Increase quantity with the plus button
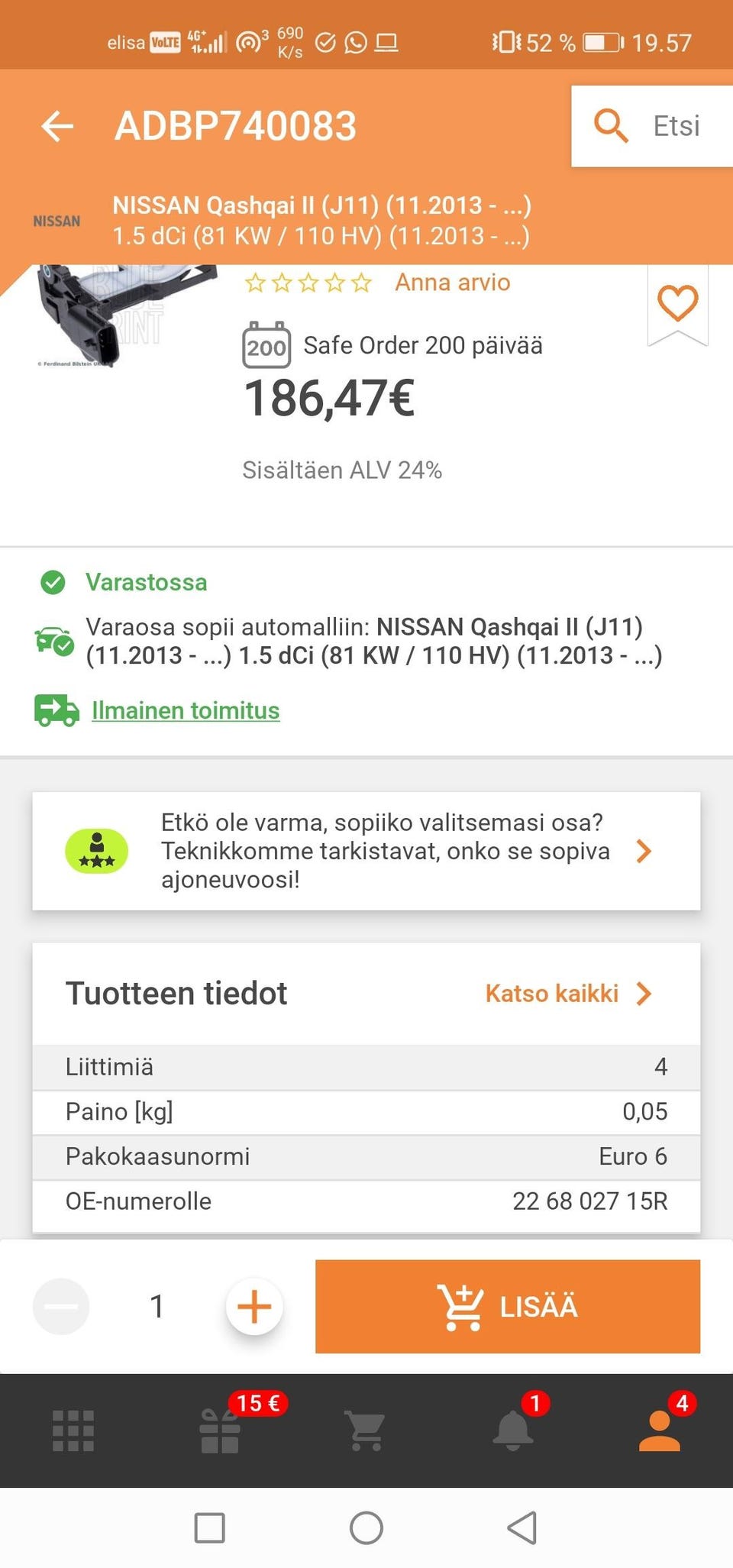 254,1307
